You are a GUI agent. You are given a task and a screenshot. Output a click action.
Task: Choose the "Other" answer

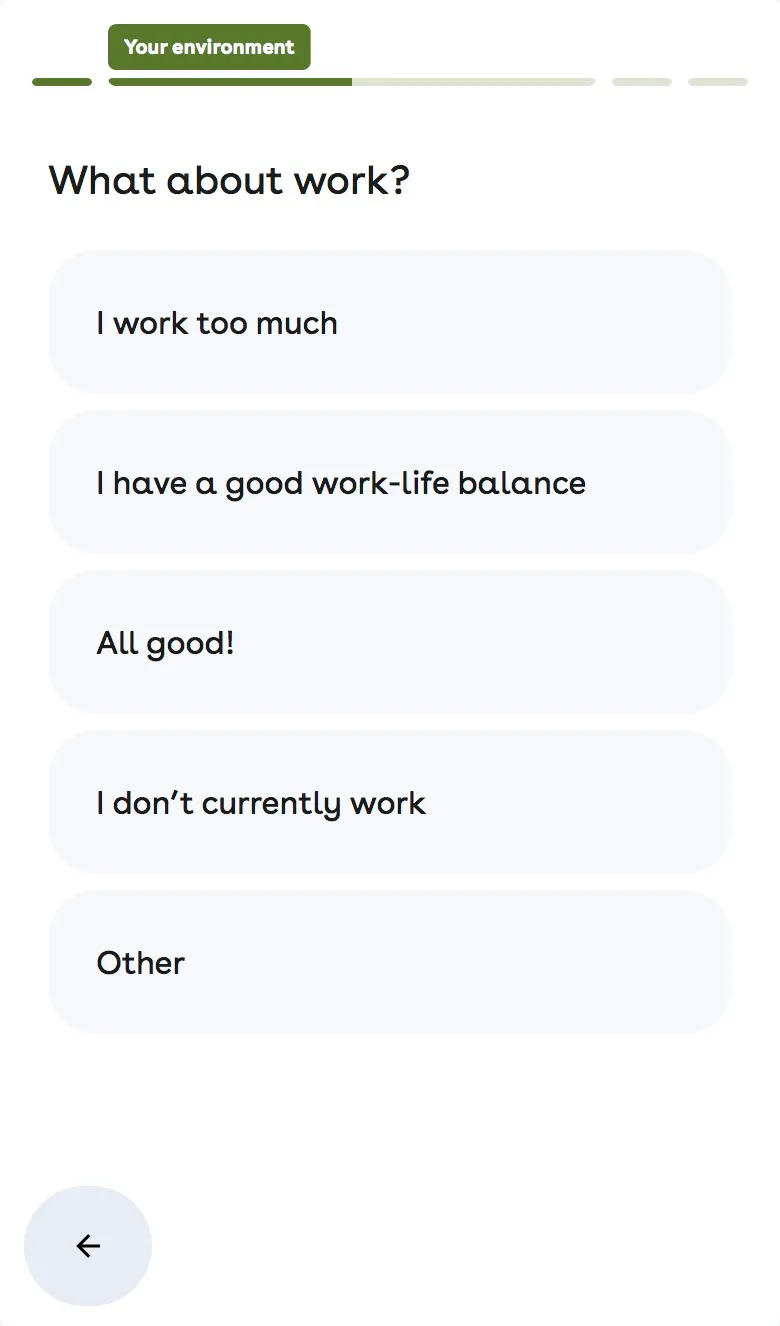[x=390, y=962]
